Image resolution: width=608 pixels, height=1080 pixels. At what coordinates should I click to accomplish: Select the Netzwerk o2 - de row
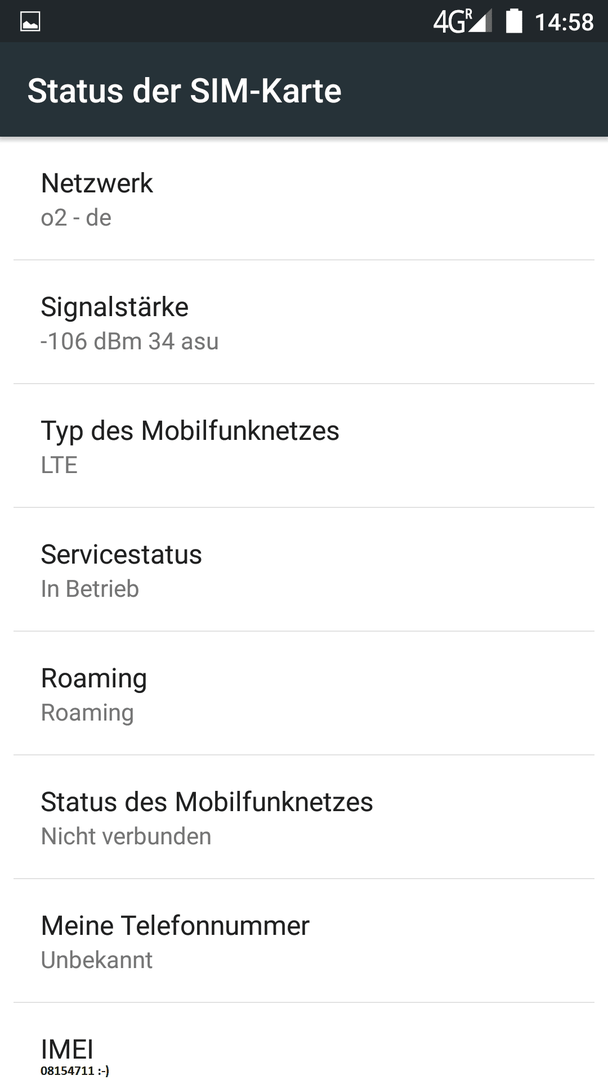click(x=304, y=198)
